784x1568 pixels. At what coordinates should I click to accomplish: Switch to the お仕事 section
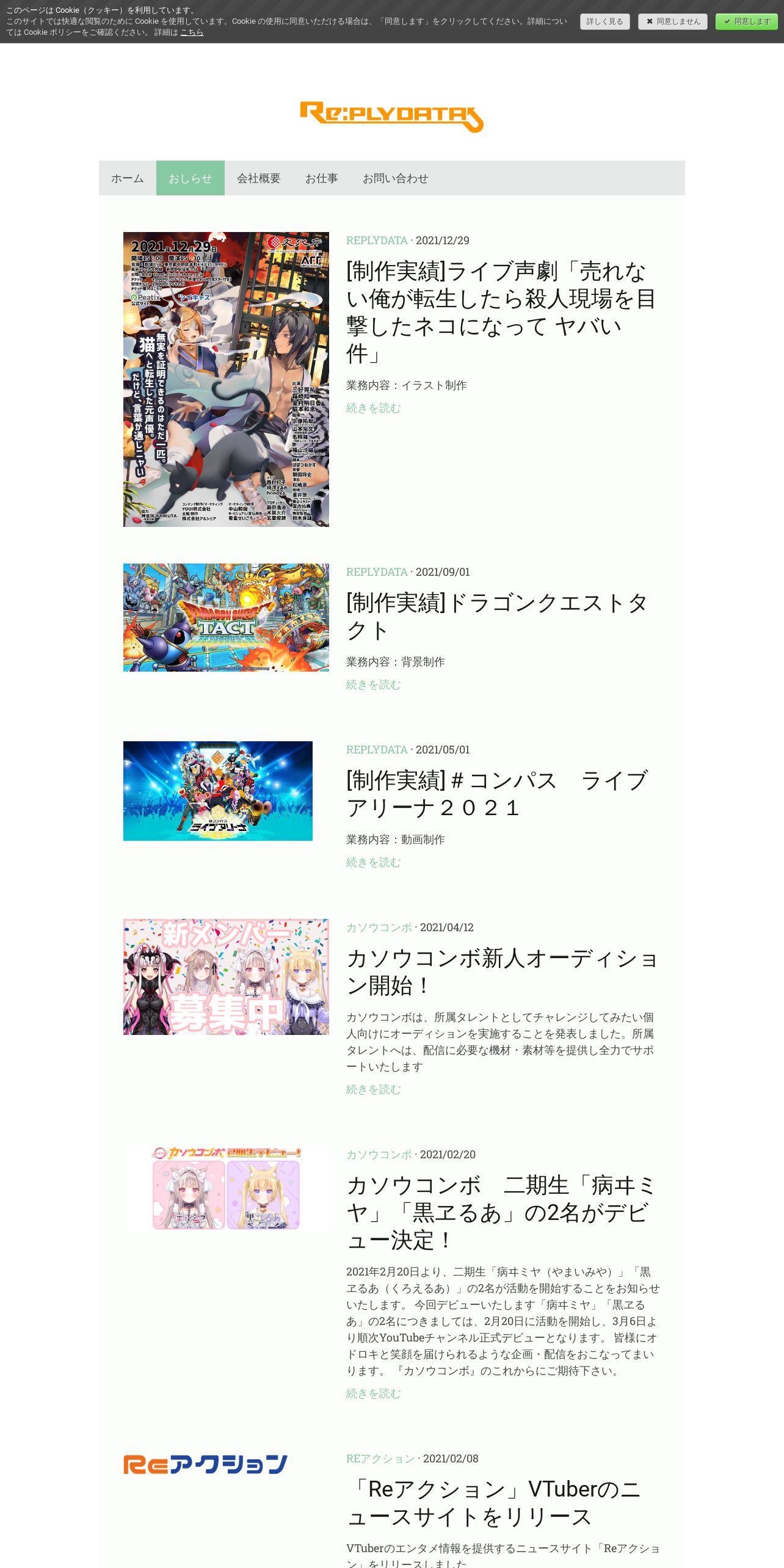point(322,178)
